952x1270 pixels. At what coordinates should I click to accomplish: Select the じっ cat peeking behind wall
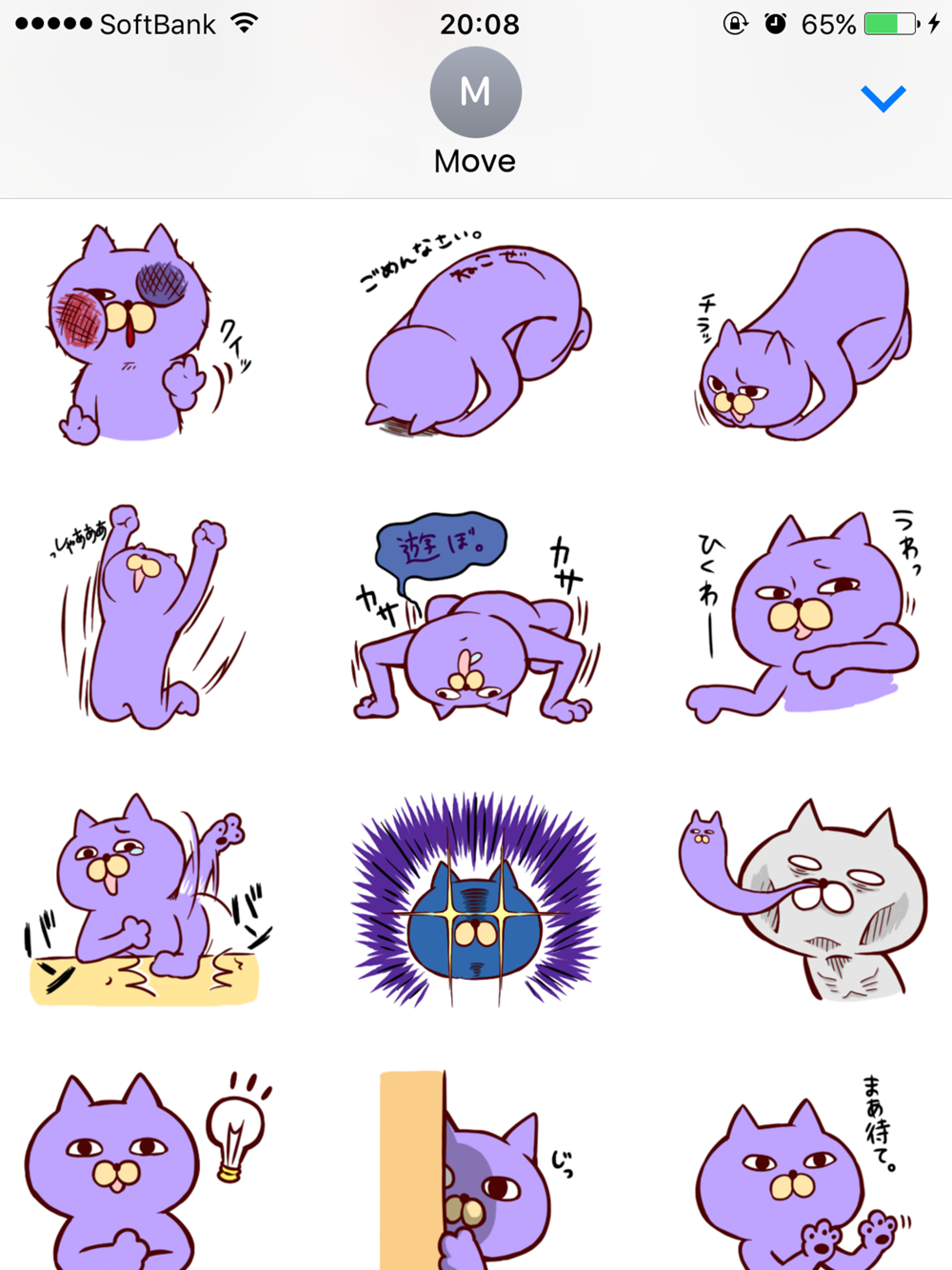point(476,1171)
